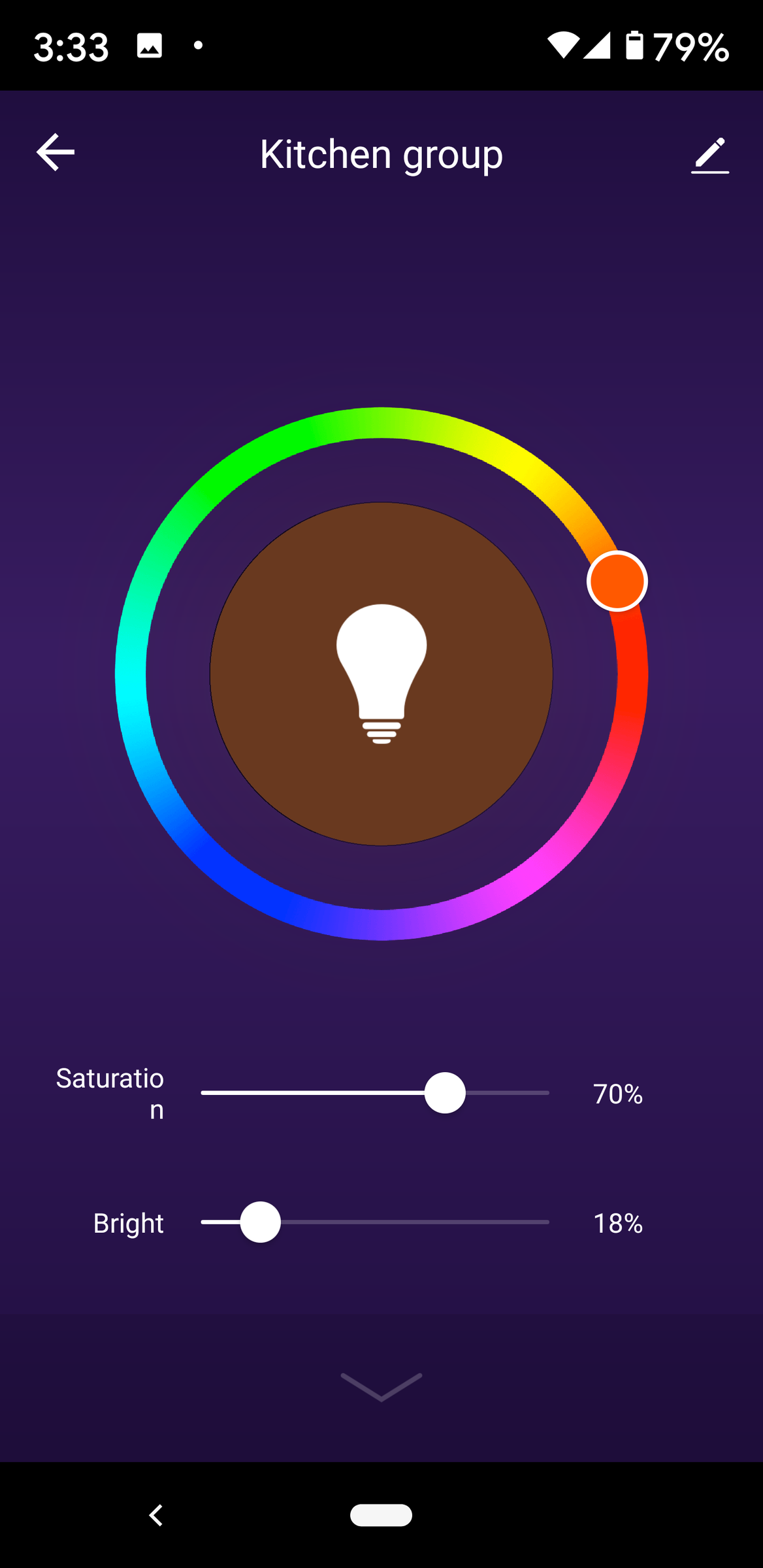Tap the Bright slider knob
This screenshot has width=763, height=1568.
coord(261,1222)
